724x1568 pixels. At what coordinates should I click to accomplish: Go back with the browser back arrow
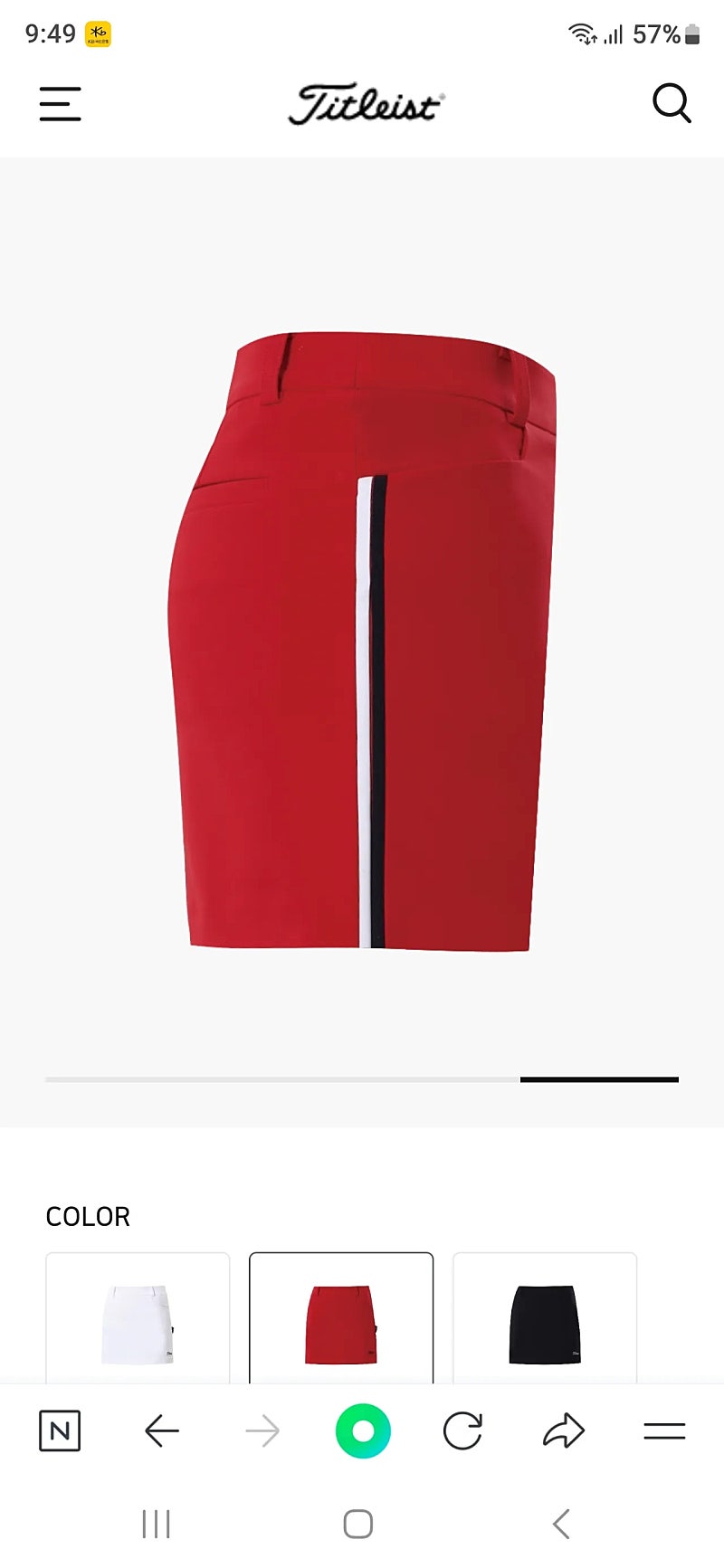pos(162,1430)
